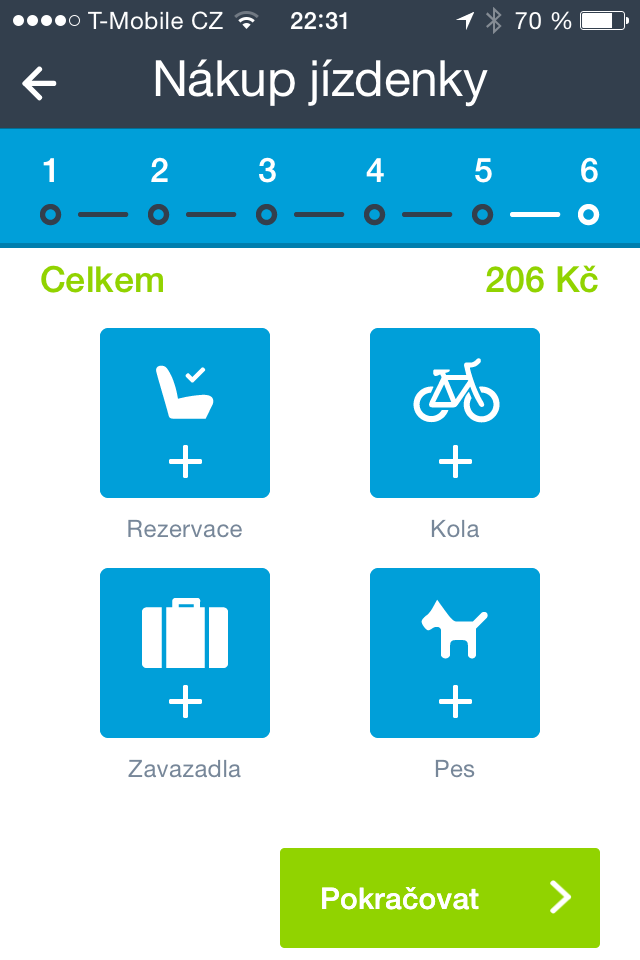Go to step 5 of purchase
Screen dimensions: 640x960
coord(482,213)
